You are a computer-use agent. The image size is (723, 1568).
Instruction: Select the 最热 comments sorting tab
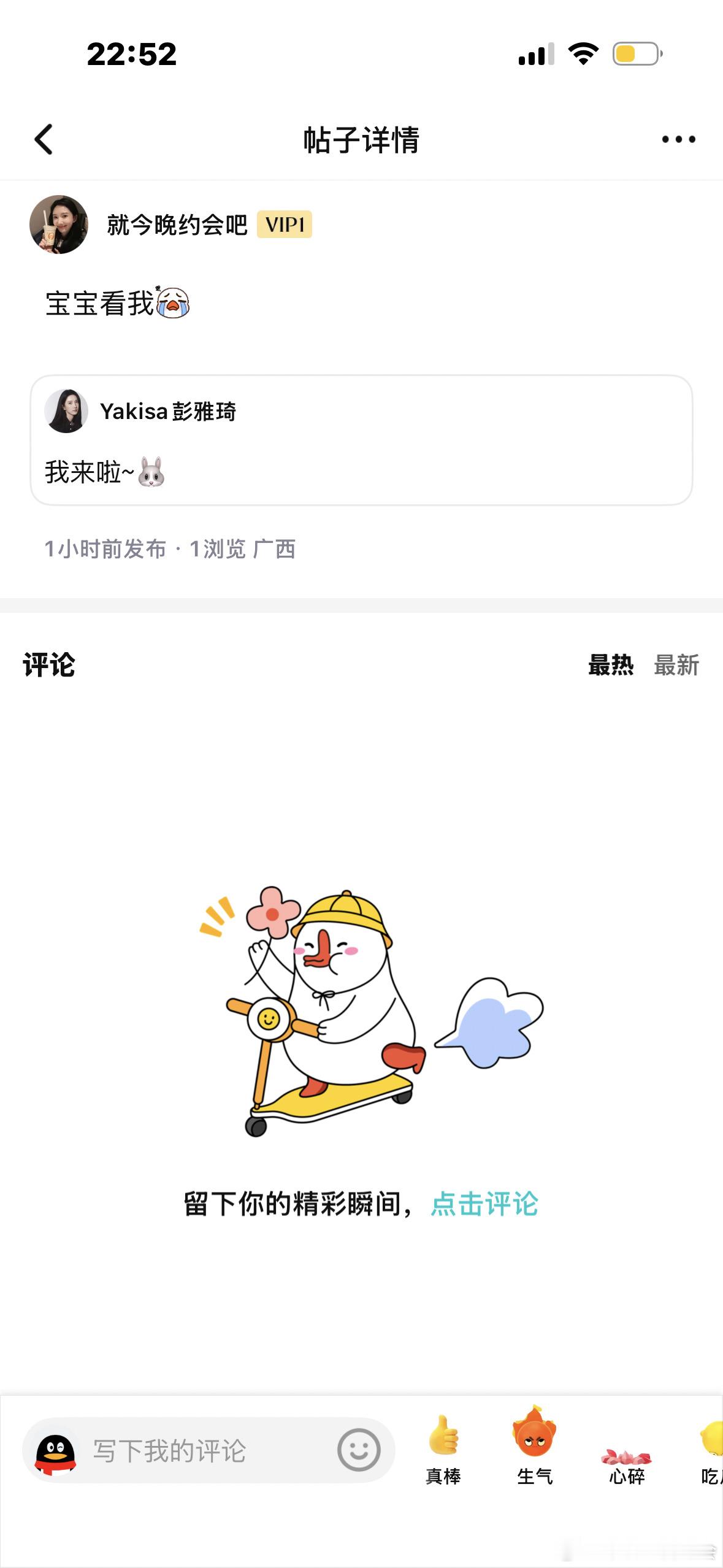(x=611, y=666)
